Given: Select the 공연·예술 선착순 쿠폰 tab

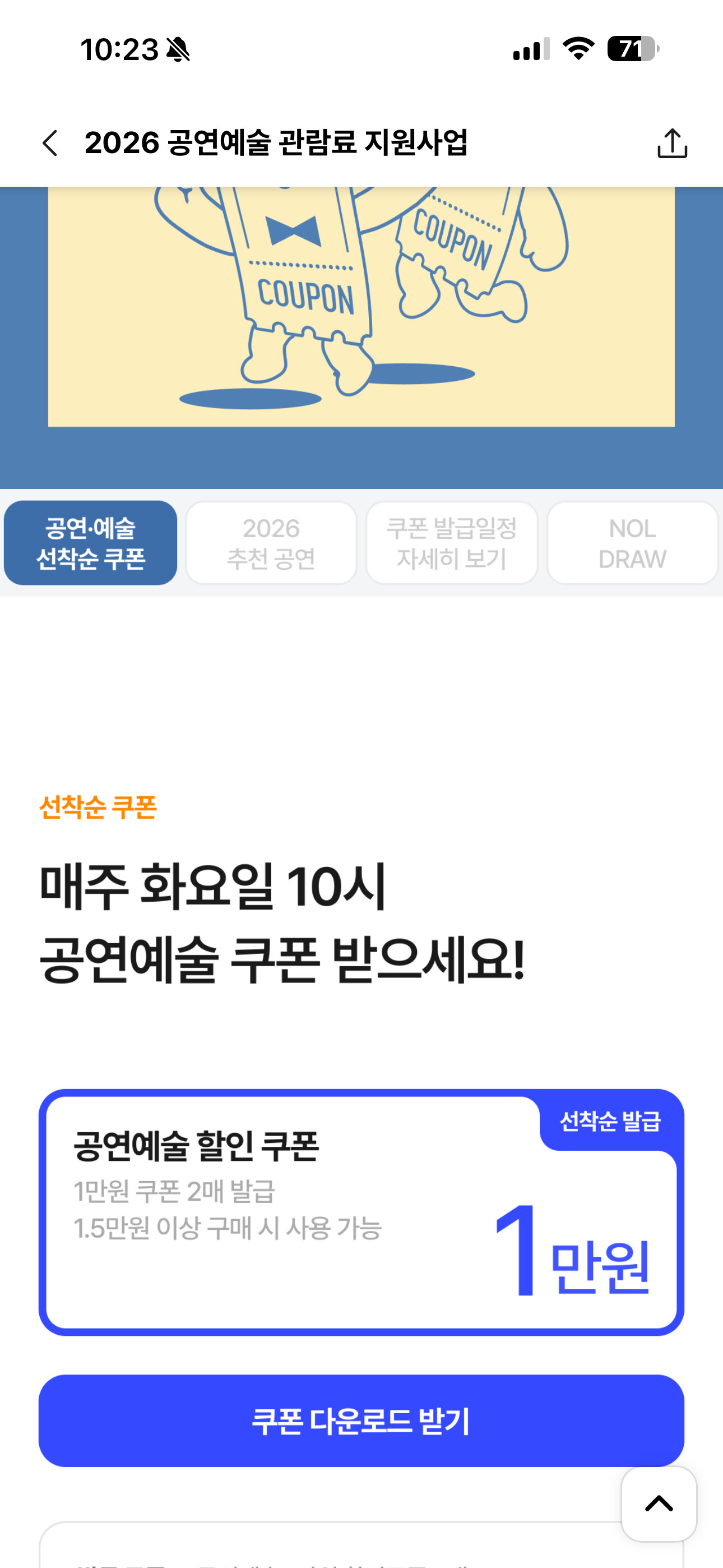Looking at the screenshot, I should (91, 543).
